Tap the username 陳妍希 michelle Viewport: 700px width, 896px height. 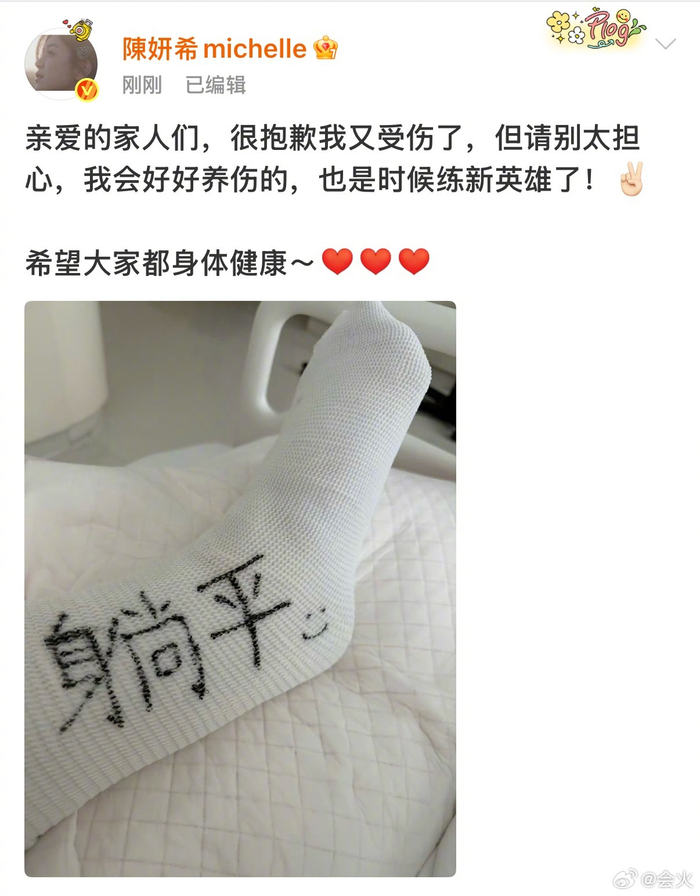[x=214, y=48]
